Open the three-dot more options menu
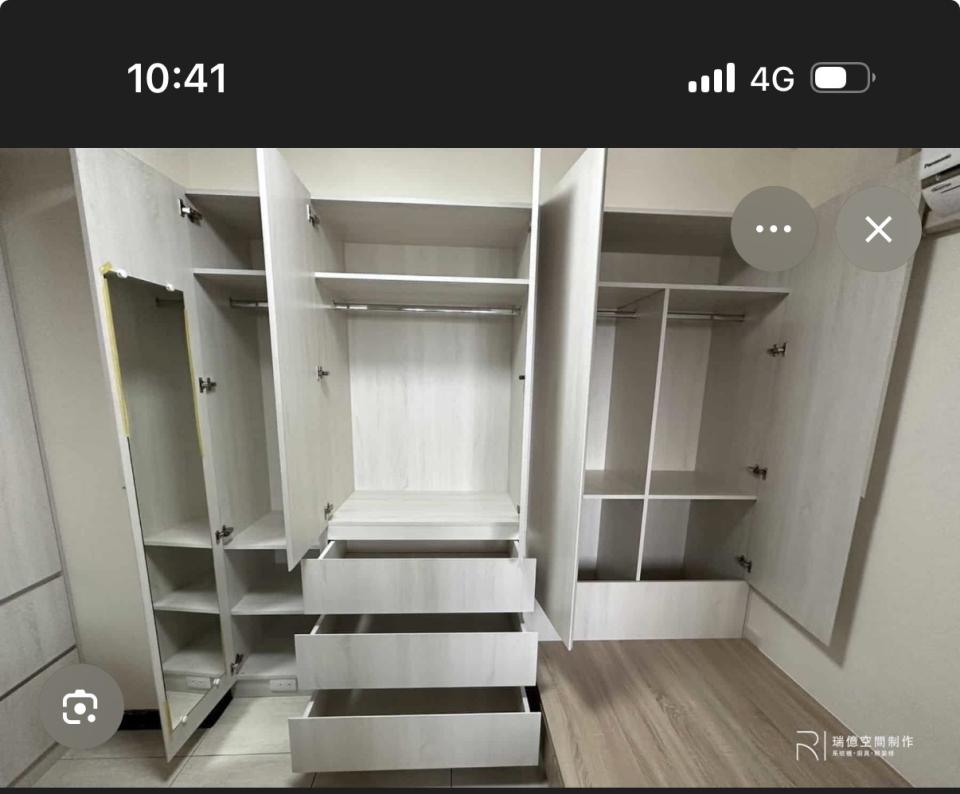The width and height of the screenshot is (960, 794). (773, 229)
